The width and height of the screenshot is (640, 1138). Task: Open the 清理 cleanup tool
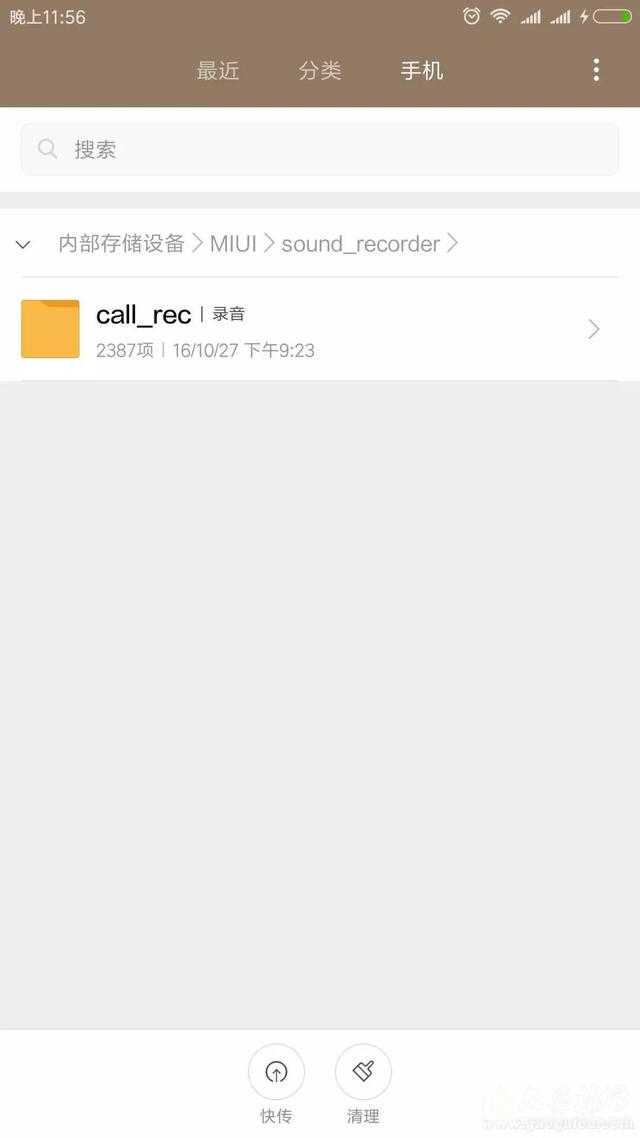(363, 1073)
